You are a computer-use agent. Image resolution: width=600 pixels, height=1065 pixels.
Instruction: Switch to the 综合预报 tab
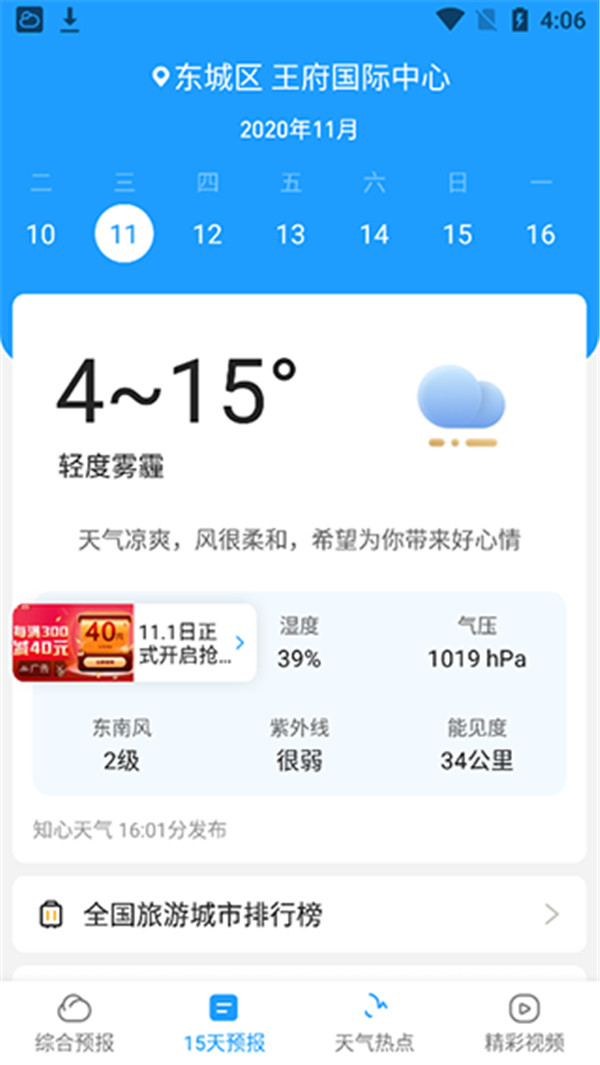click(x=75, y=1023)
